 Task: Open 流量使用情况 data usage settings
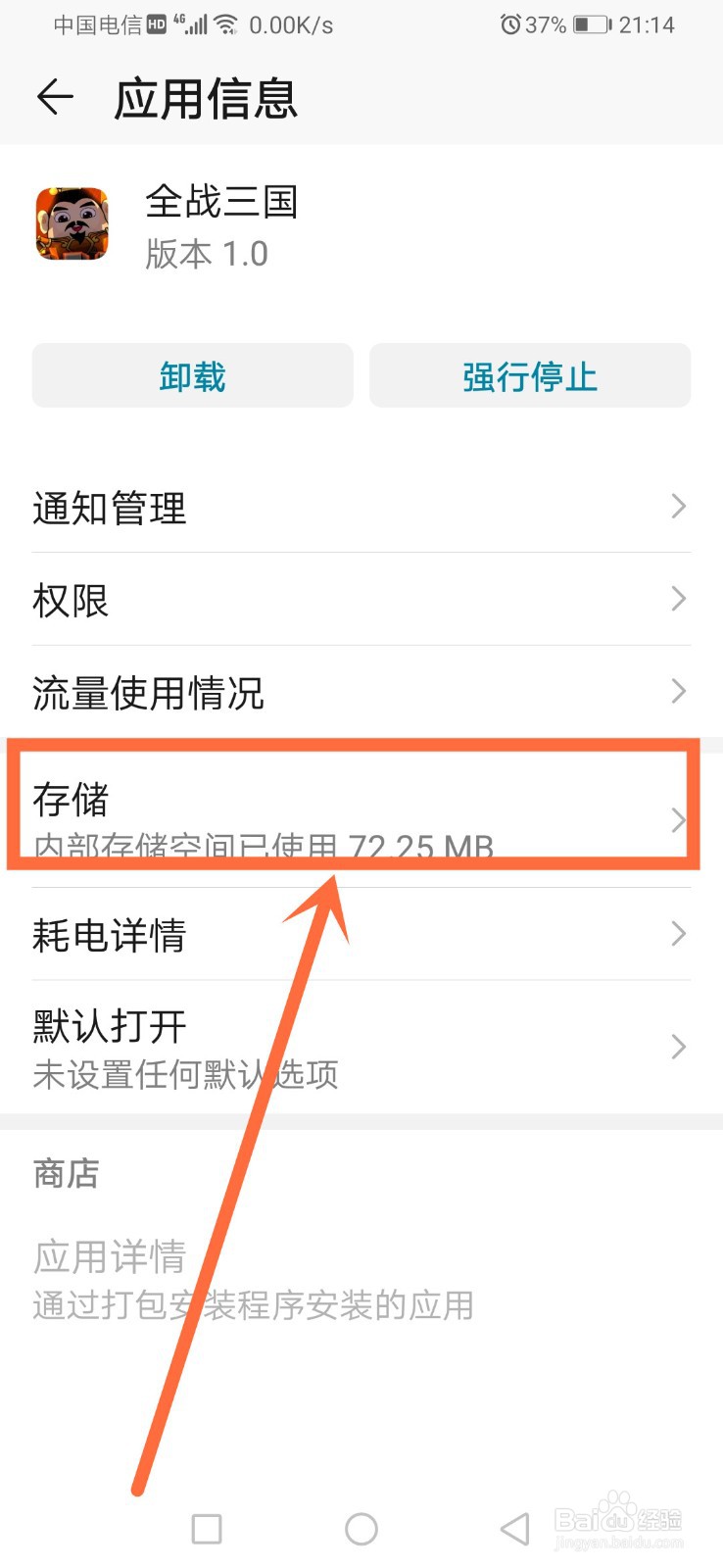361,691
